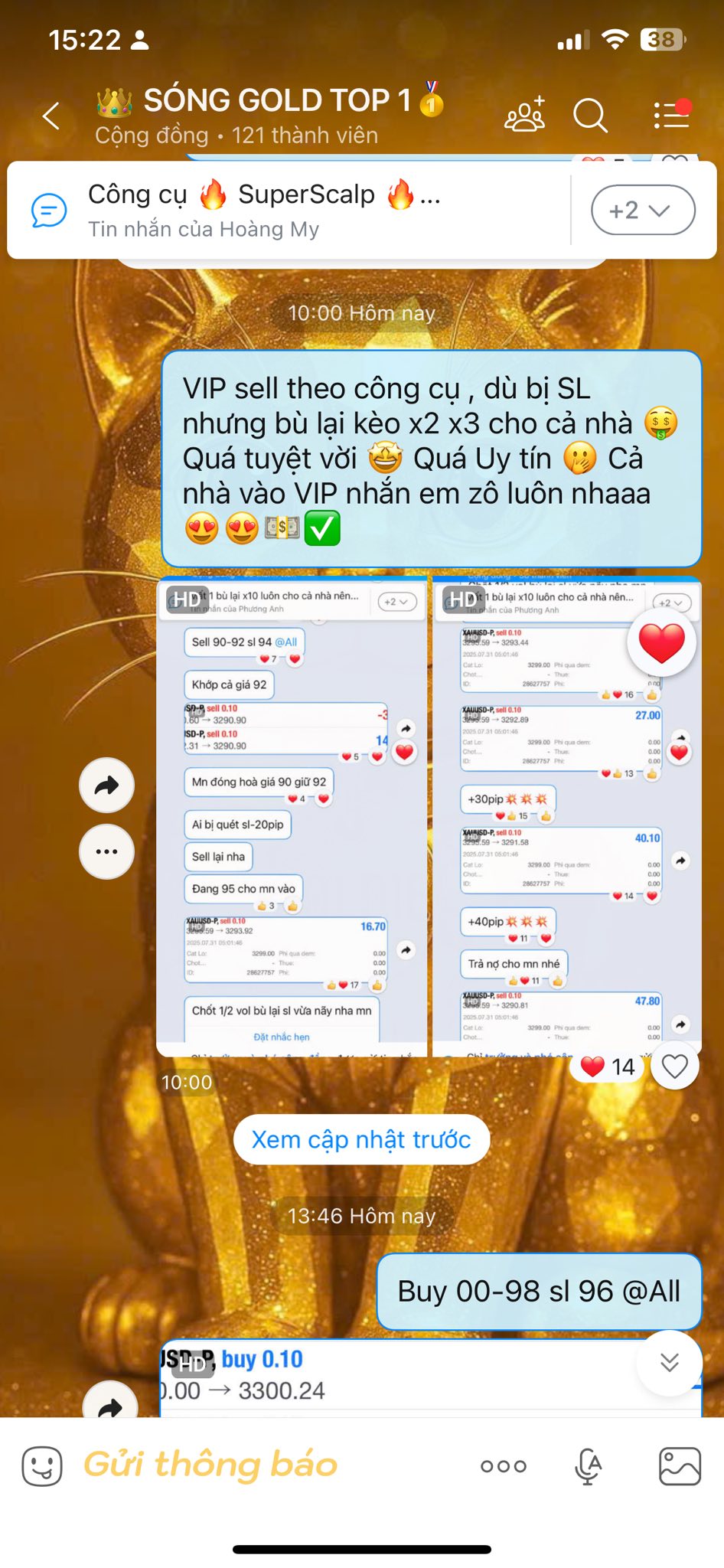Open the left screenshot starting with Sell 90-92
Image resolution: width=724 pixels, height=1568 pixels.
[292, 818]
